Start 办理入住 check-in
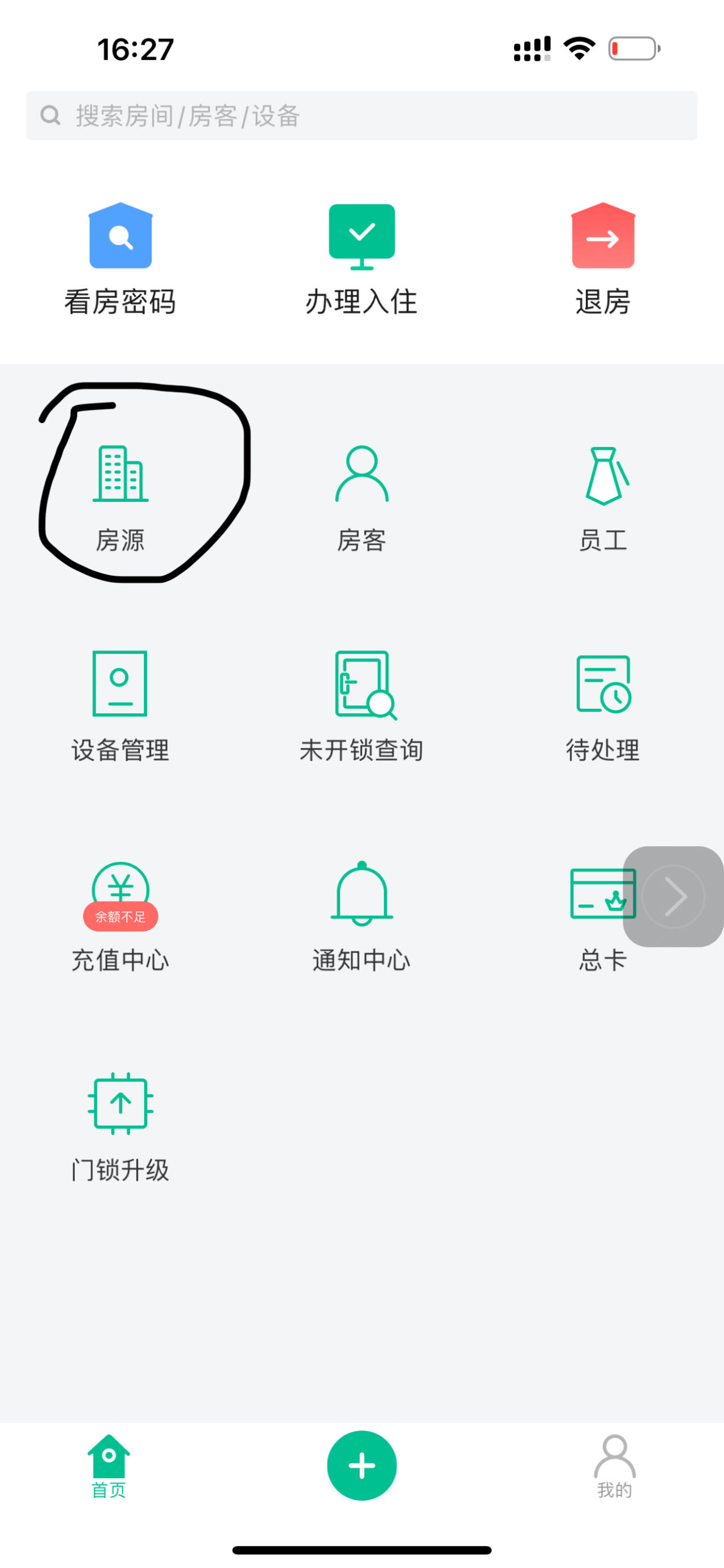The width and height of the screenshot is (724, 1568). click(361, 260)
